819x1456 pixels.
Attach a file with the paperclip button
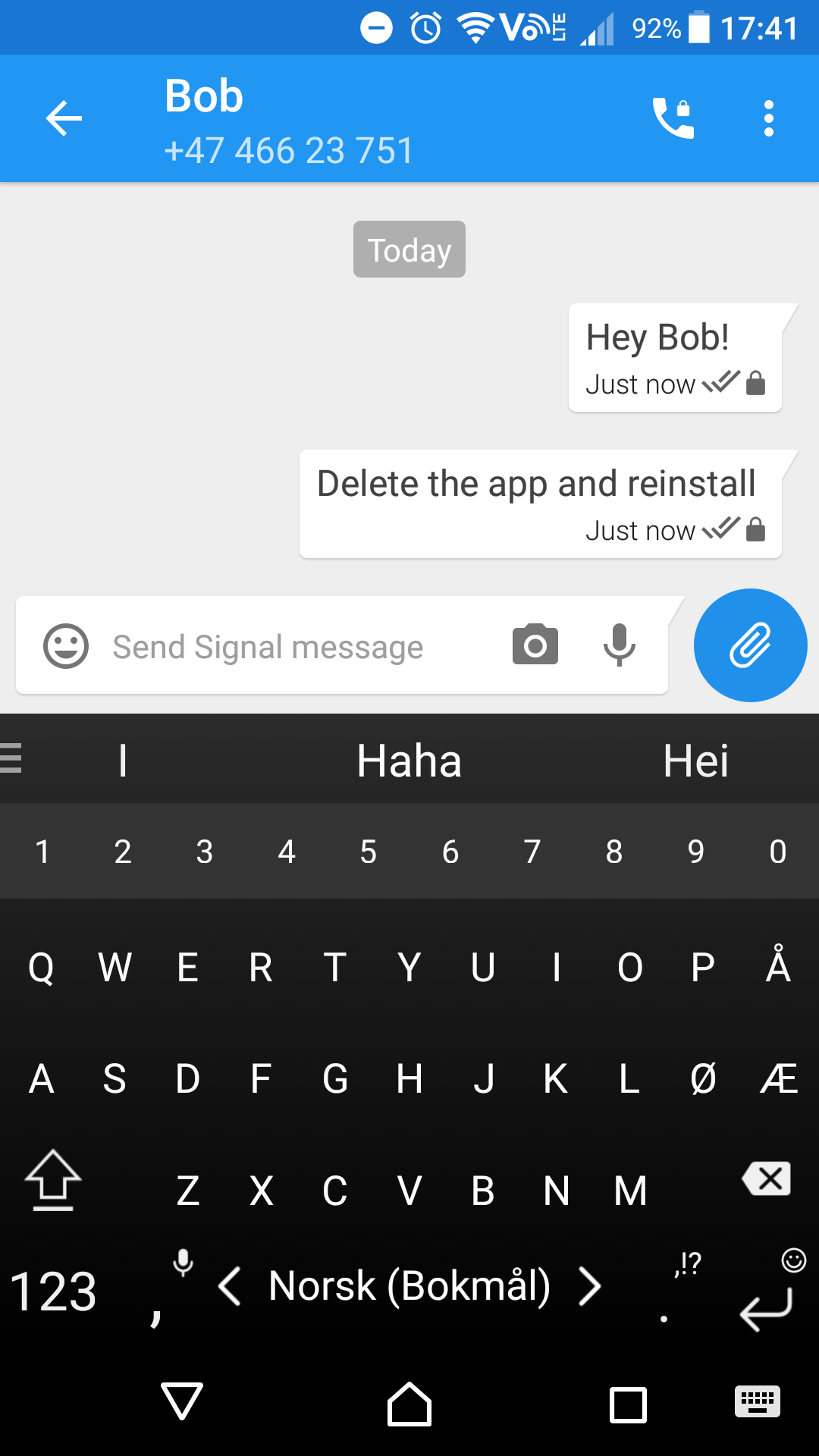point(750,645)
